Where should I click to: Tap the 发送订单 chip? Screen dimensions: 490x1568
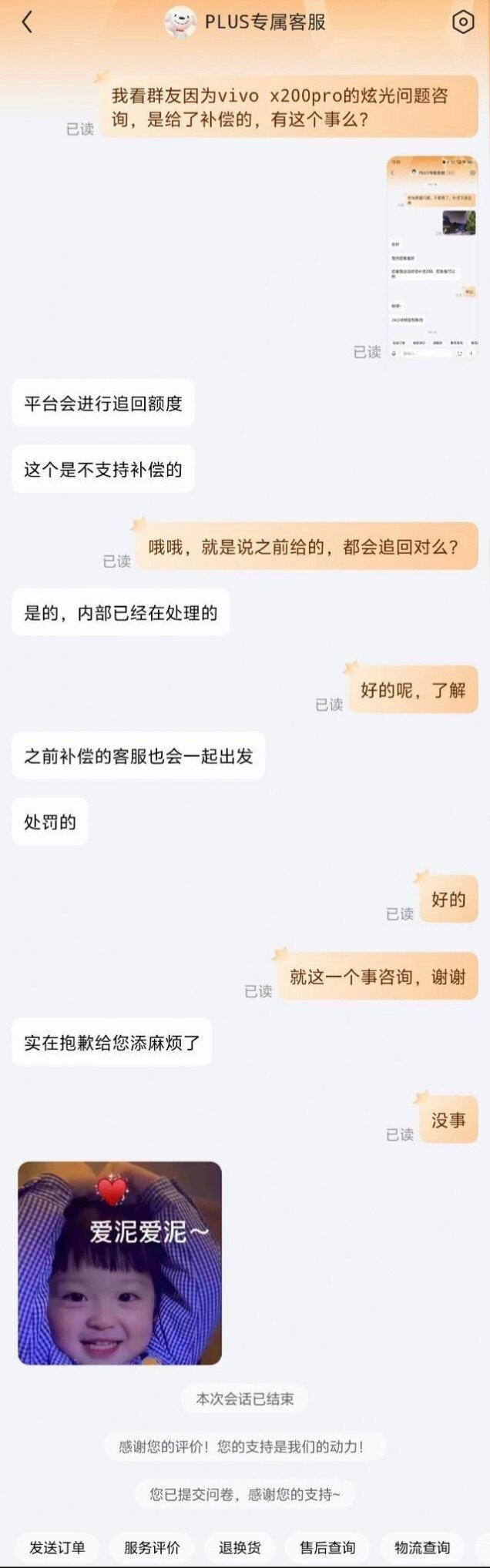click(x=58, y=1547)
